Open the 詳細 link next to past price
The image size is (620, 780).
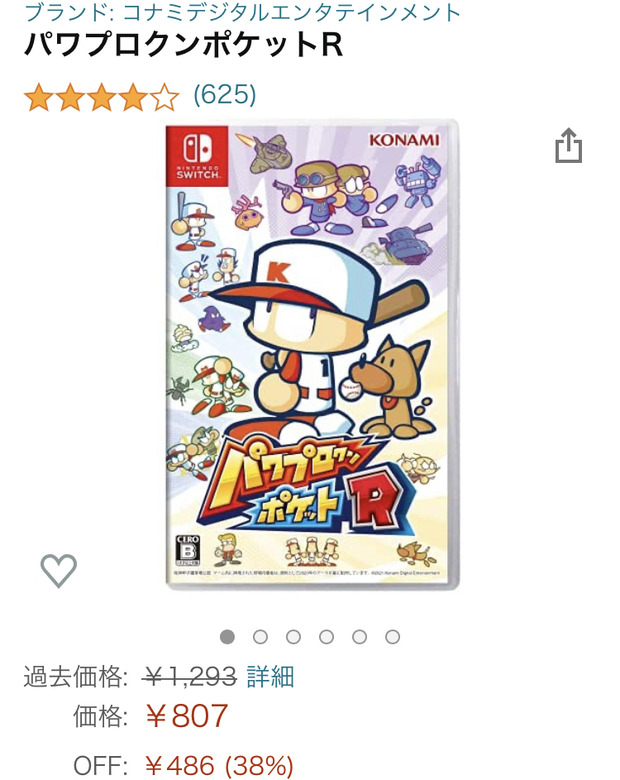point(270,676)
